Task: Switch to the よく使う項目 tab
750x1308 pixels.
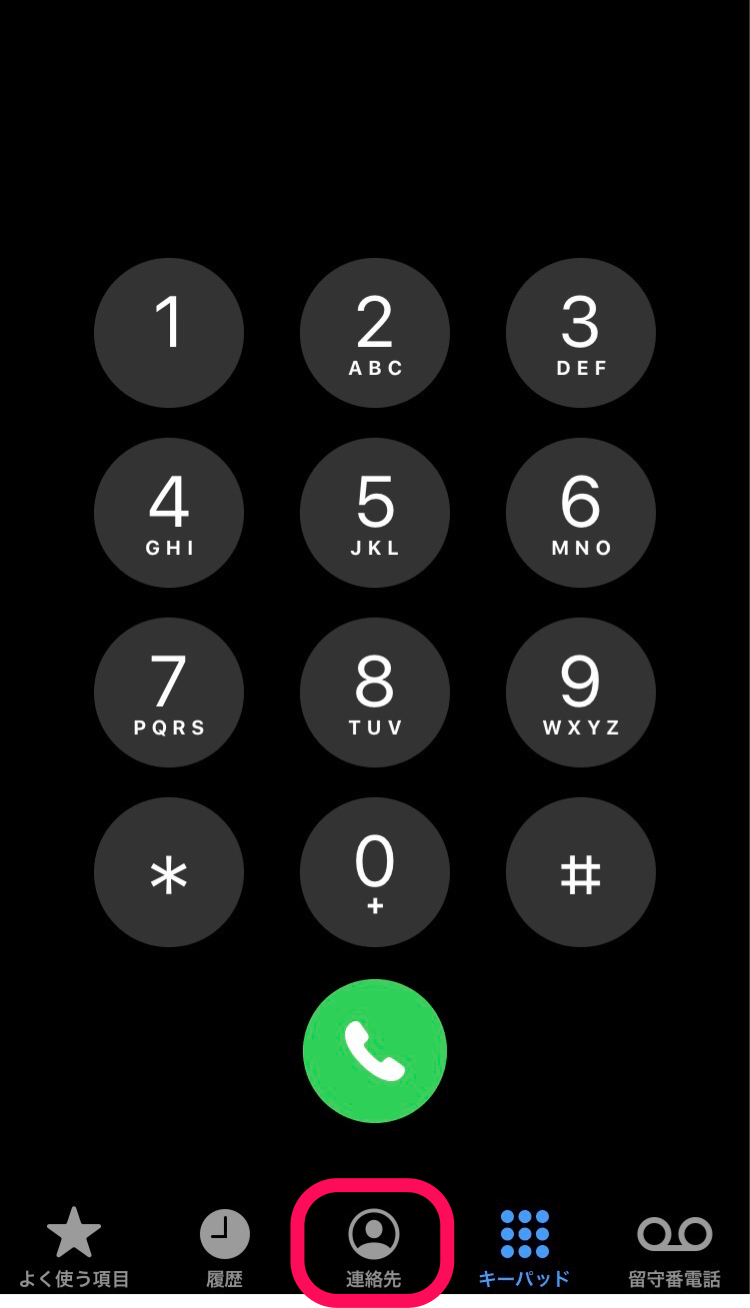Action: (x=74, y=1247)
